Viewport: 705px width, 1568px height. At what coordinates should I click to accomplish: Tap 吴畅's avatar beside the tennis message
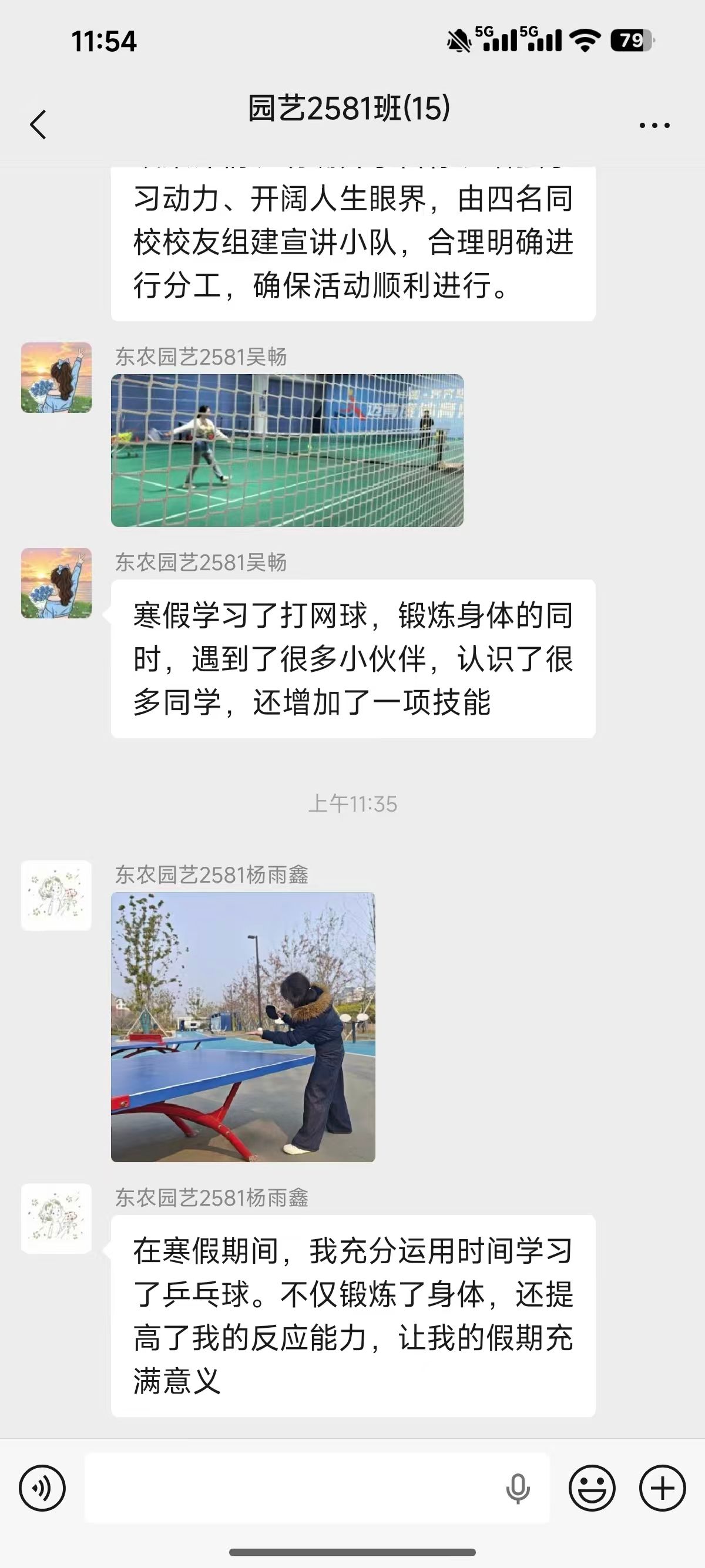coord(56,583)
